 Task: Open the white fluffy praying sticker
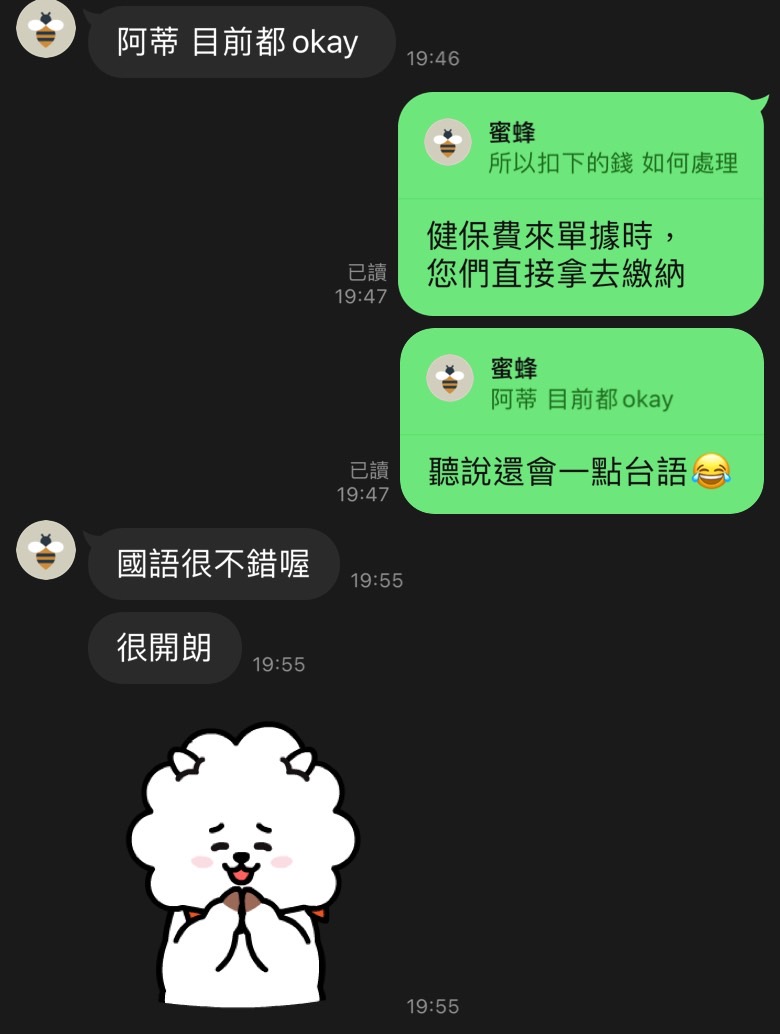click(x=242, y=865)
